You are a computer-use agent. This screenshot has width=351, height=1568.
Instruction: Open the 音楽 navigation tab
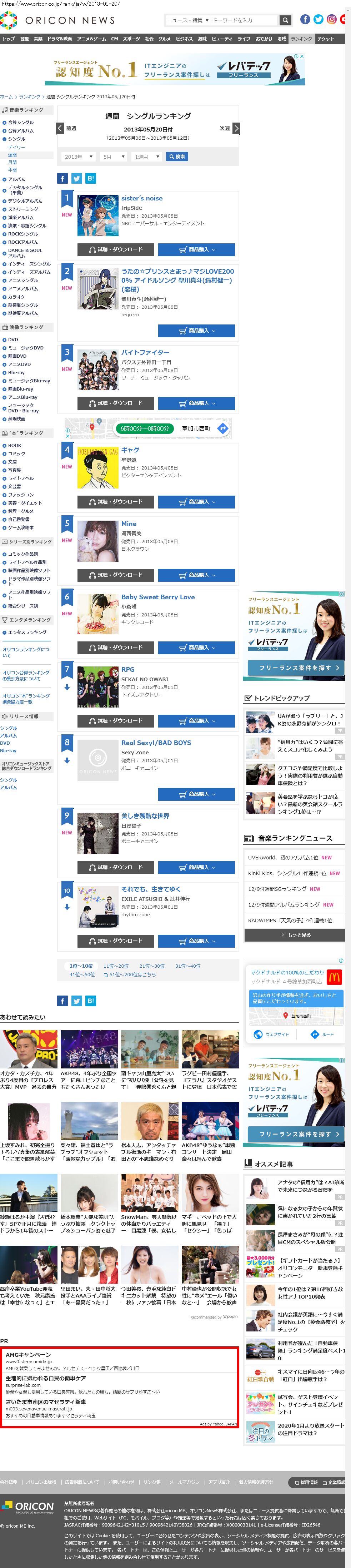pos(38,39)
